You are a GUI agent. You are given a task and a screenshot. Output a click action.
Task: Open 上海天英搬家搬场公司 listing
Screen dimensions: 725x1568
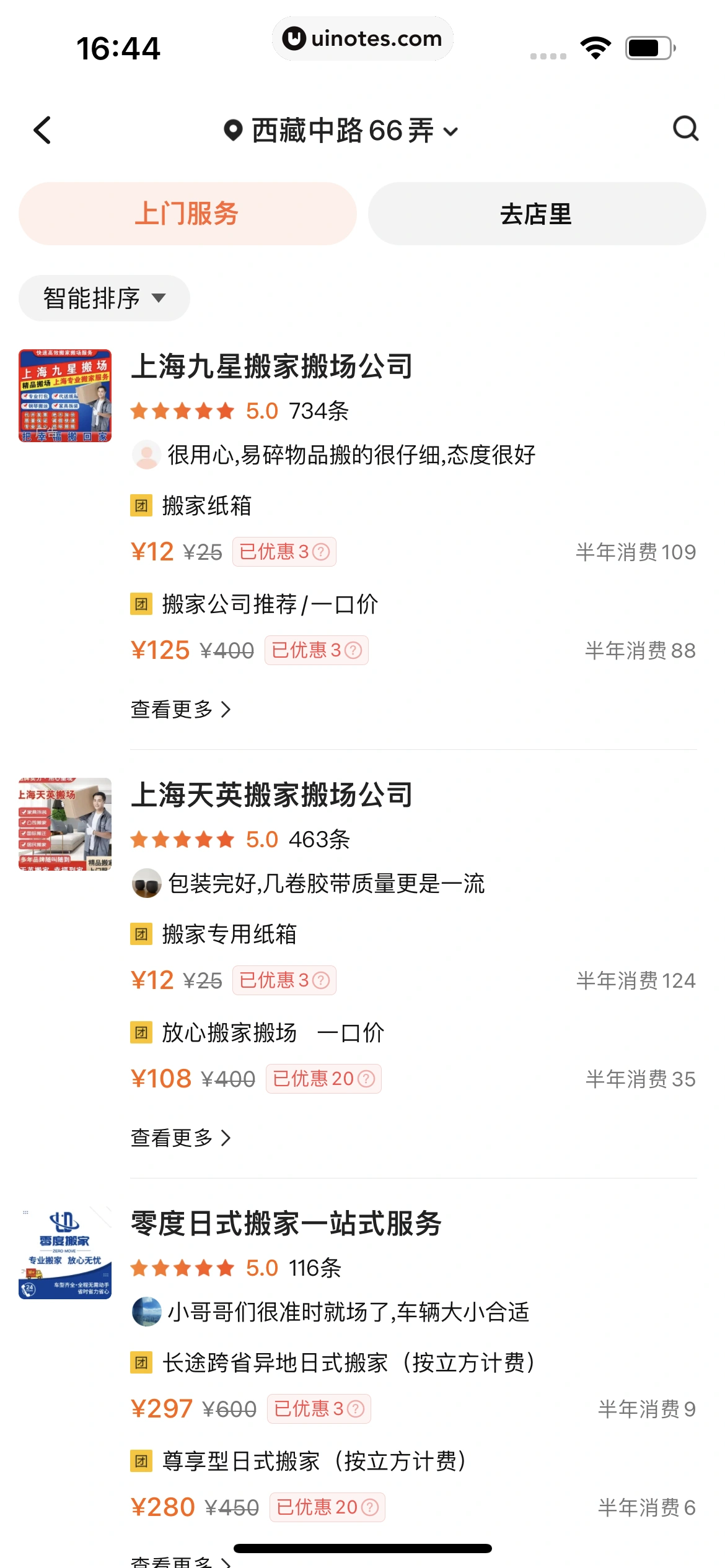[x=272, y=795]
